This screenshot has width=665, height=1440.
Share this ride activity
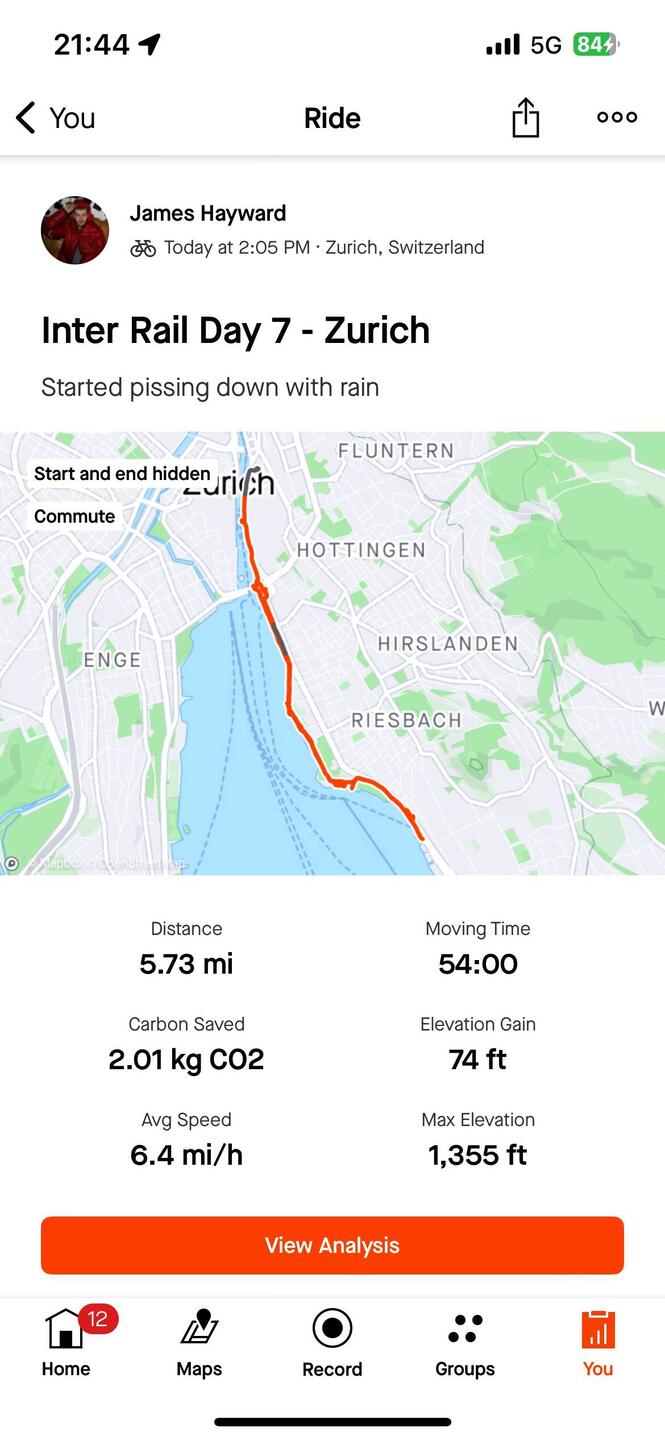pos(525,118)
